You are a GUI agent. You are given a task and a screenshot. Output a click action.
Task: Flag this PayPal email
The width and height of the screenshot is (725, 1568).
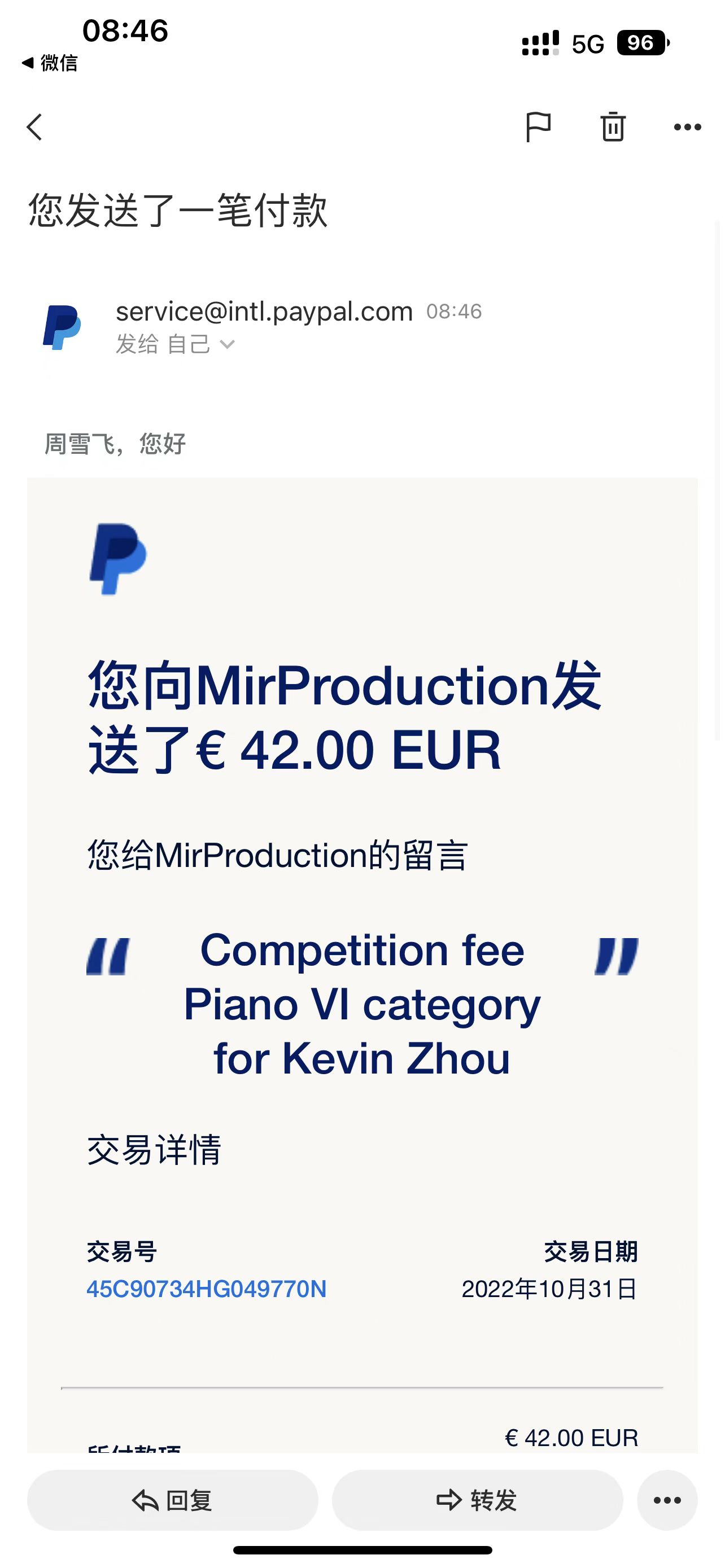538,127
